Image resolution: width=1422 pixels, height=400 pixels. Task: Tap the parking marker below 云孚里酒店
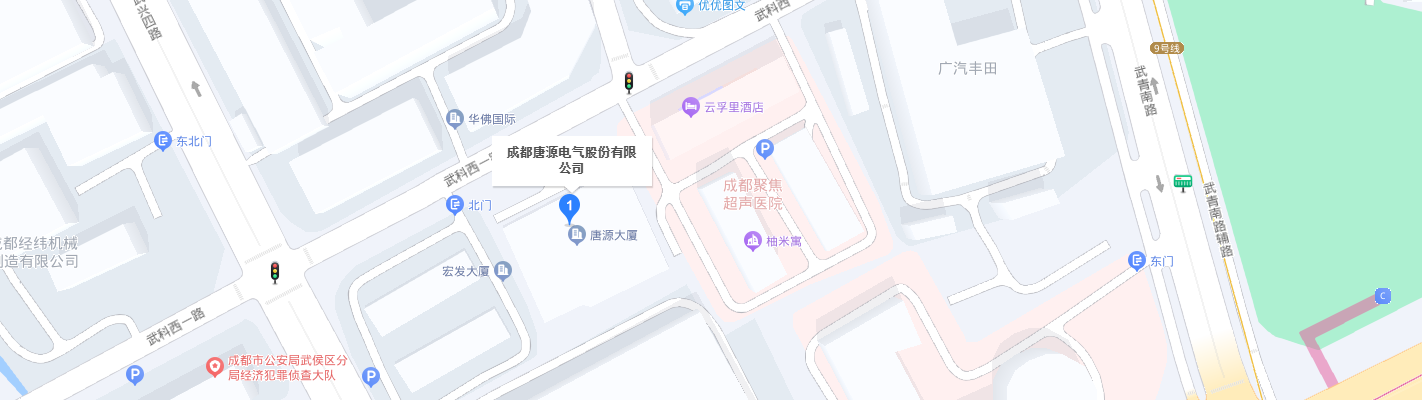[x=765, y=150]
